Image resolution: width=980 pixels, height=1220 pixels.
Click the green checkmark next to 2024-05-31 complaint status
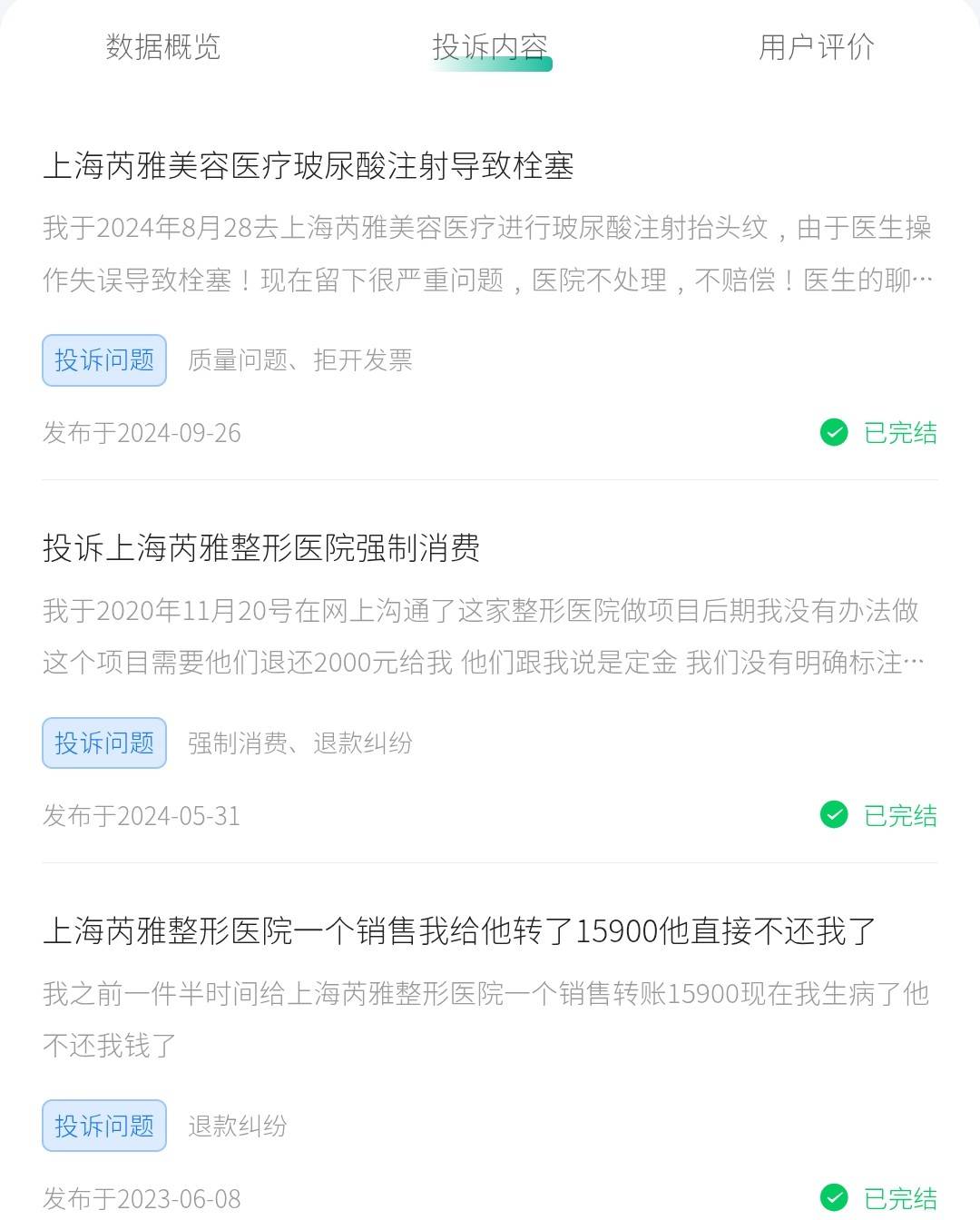[834, 816]
